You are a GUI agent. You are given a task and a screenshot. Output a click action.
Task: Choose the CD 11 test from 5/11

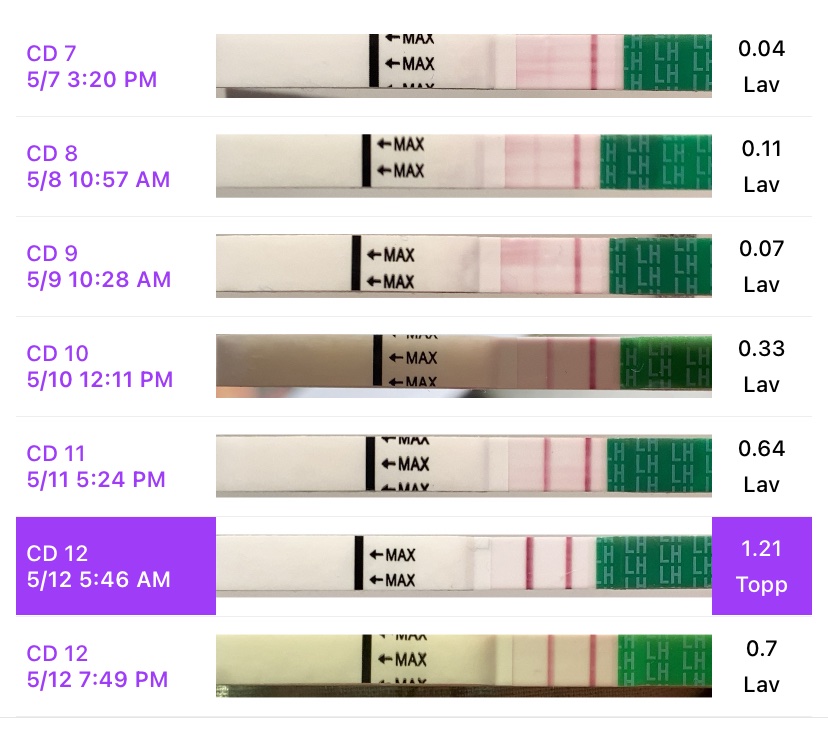point(96,466)
